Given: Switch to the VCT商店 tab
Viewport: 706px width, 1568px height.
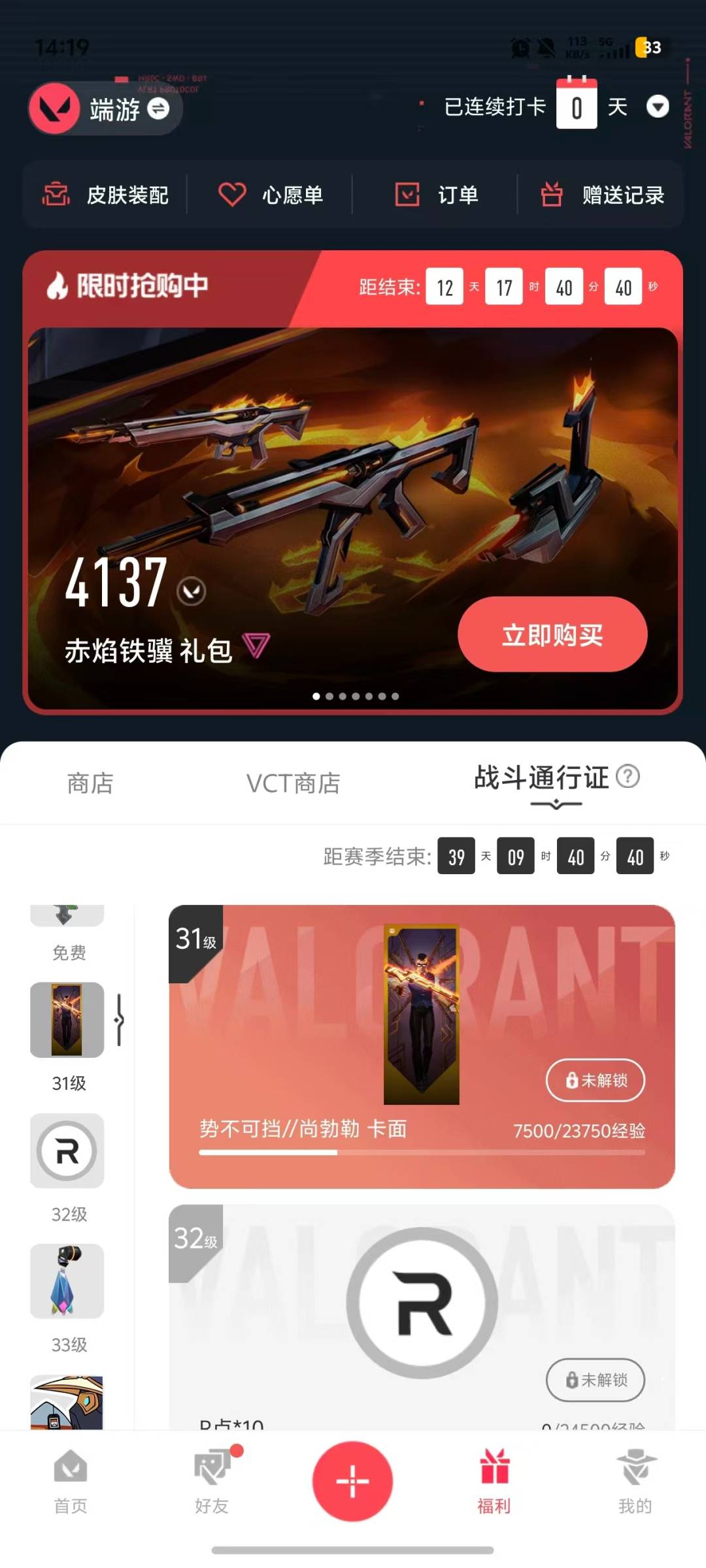Looking at the screenshot, I should click(x=293, y=783).
